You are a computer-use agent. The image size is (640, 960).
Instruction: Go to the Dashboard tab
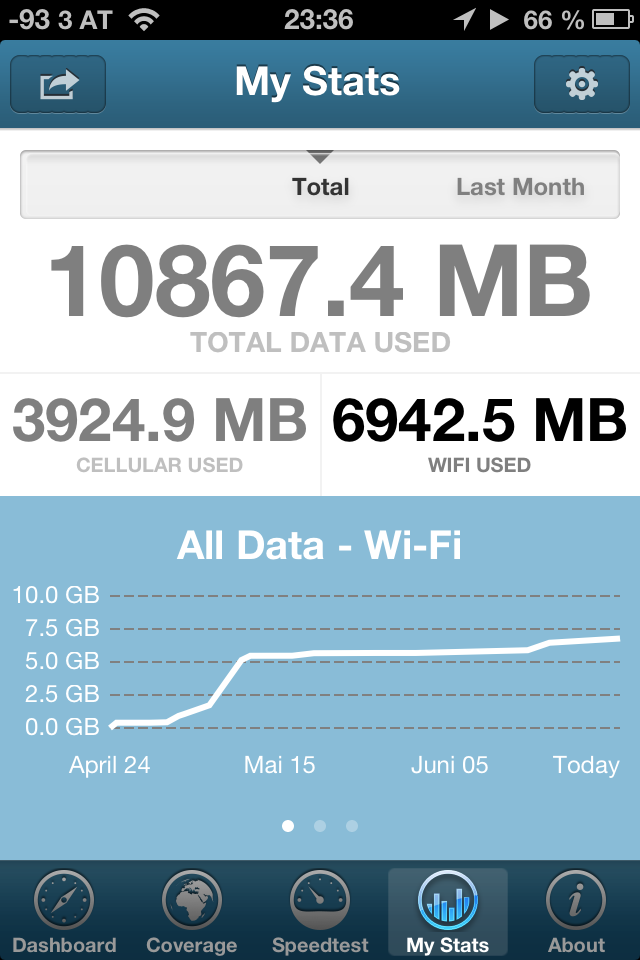pos(64,912)
